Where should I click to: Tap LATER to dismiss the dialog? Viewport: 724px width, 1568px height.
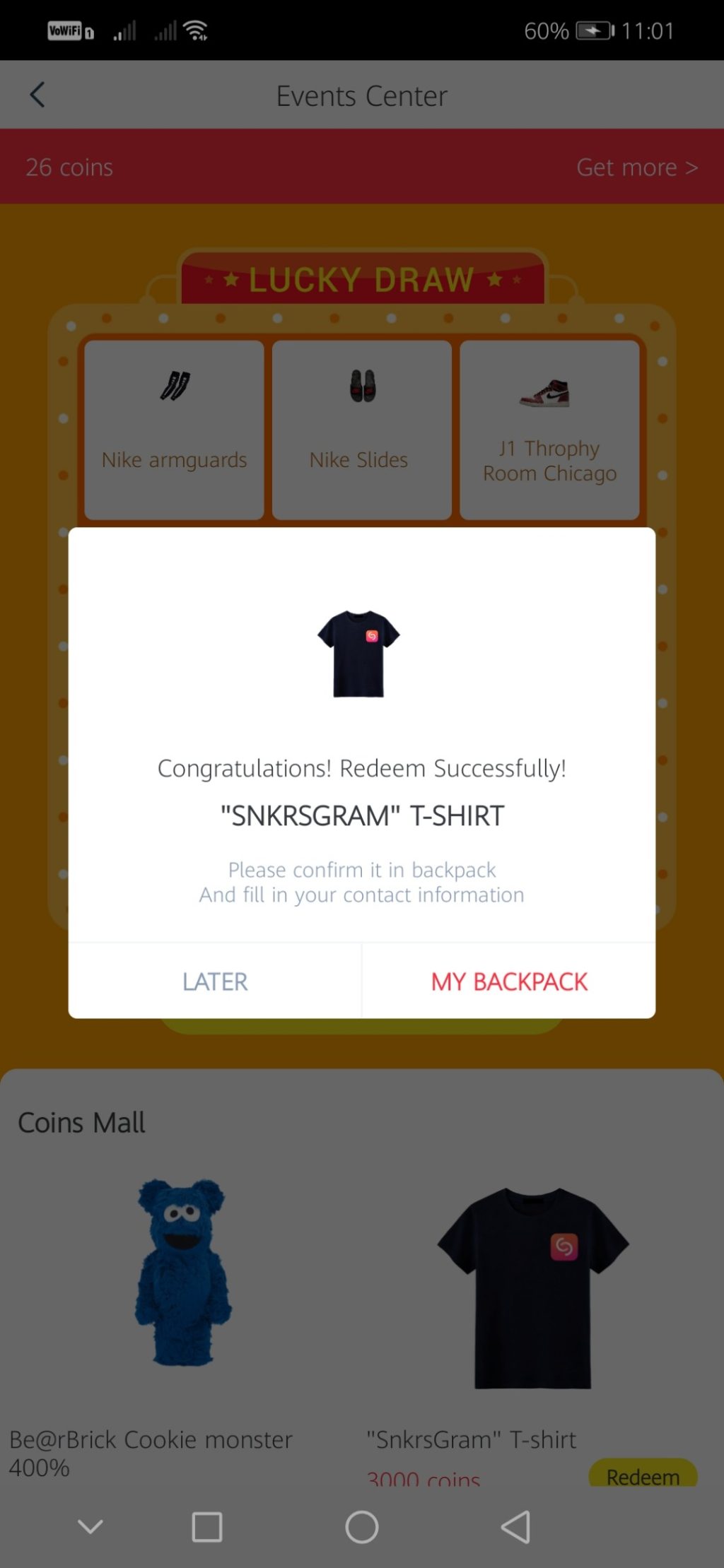point(215,981)
